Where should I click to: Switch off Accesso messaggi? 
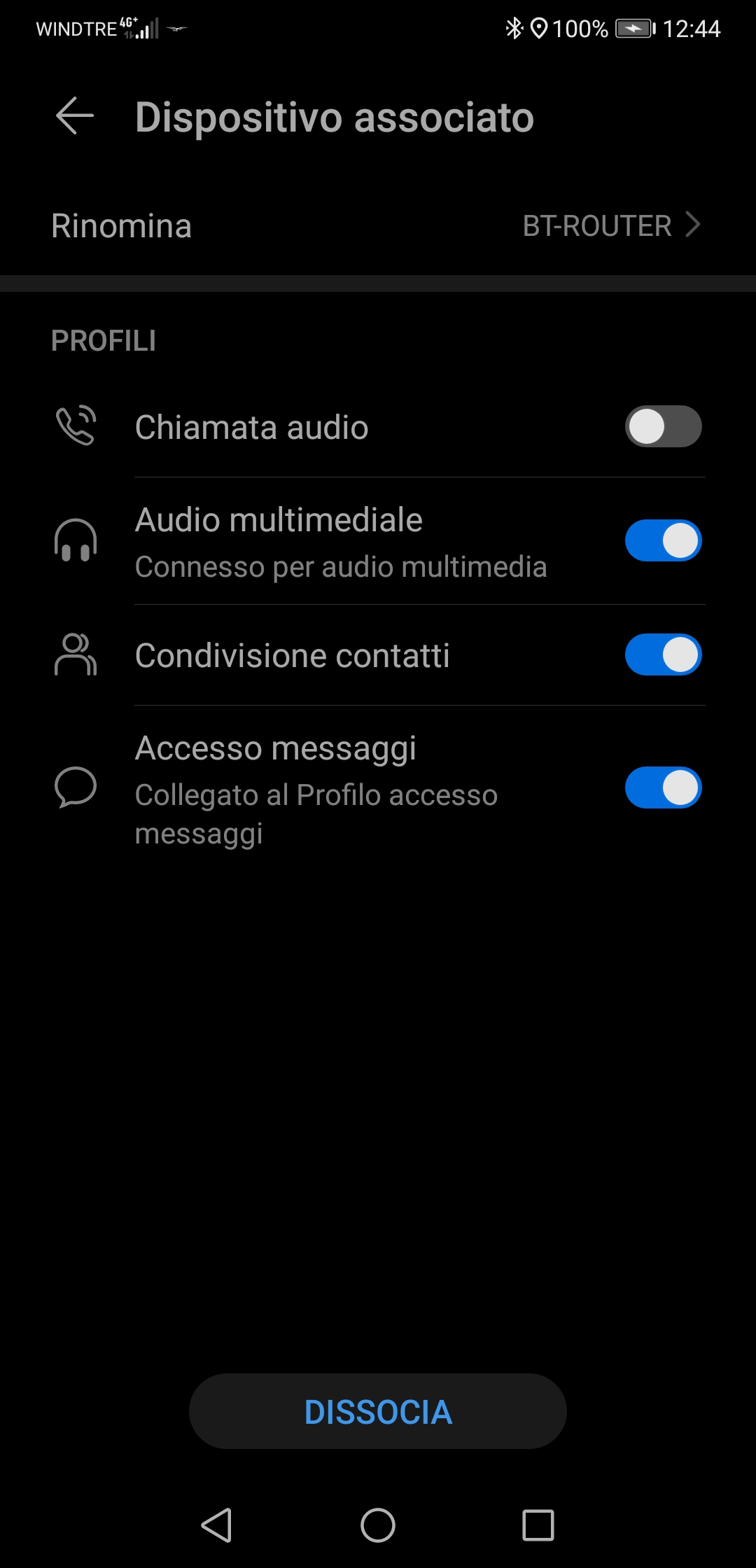[x=663, y=787]
